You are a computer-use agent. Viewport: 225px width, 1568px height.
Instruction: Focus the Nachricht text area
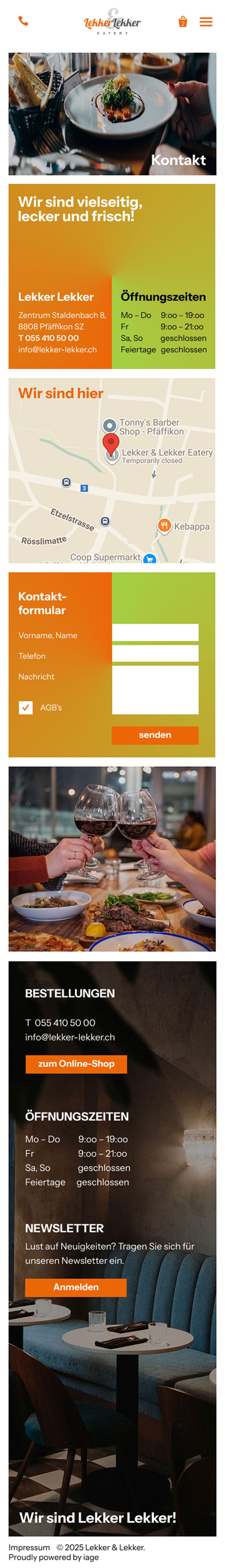(x=155, y=690)
